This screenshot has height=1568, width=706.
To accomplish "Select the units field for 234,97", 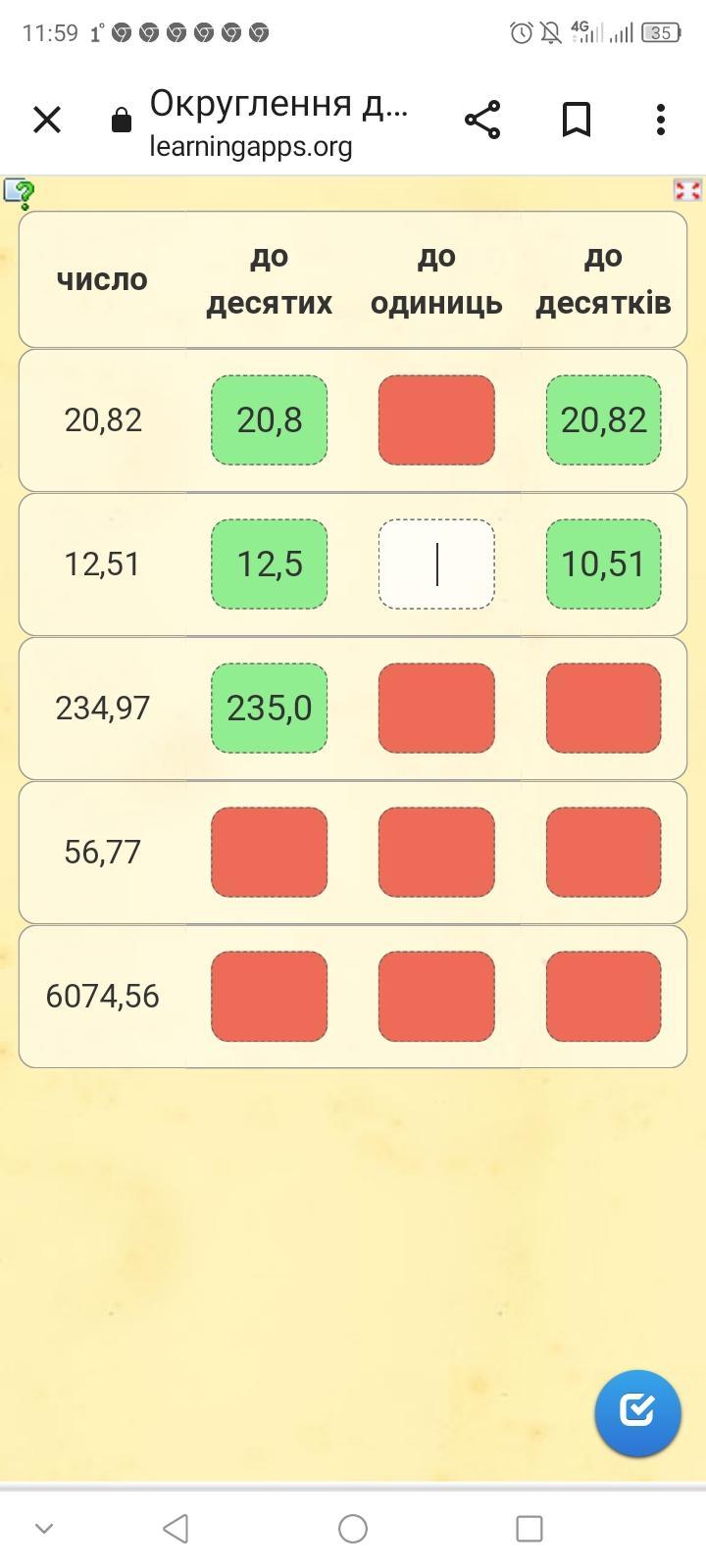I will coord(436,709).
